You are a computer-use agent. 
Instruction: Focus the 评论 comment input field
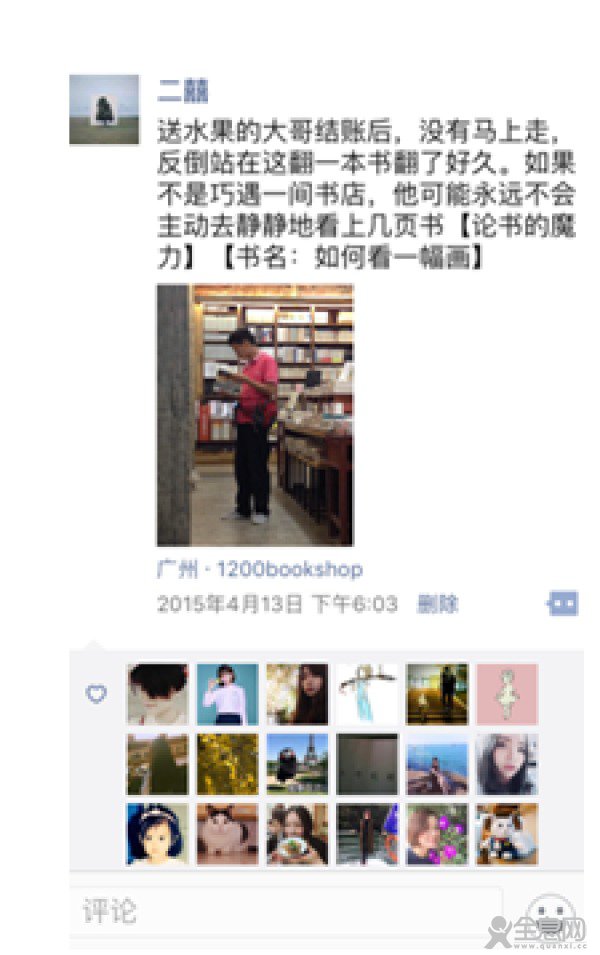coord(290,912)
